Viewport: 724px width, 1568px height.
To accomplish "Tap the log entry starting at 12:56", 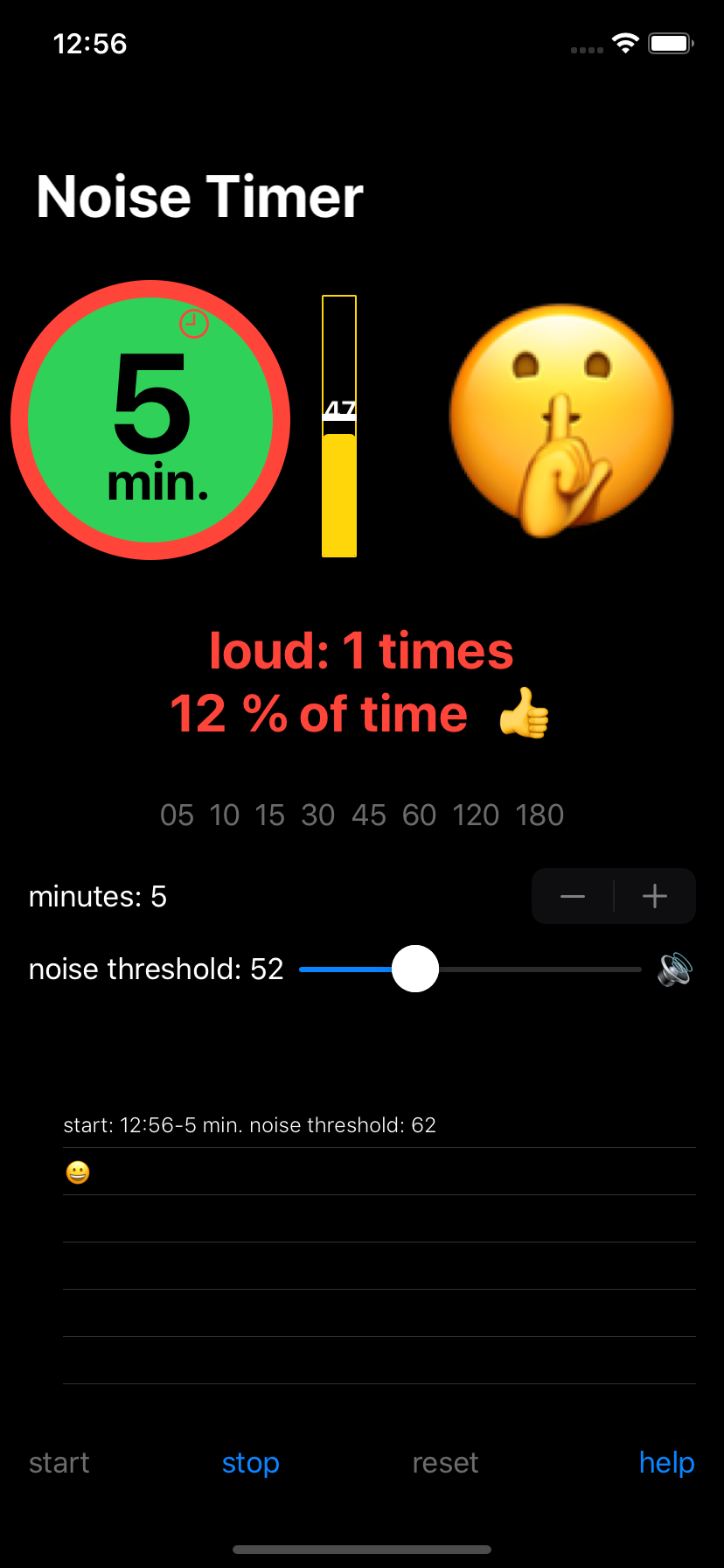I will tap(250, 1125).
